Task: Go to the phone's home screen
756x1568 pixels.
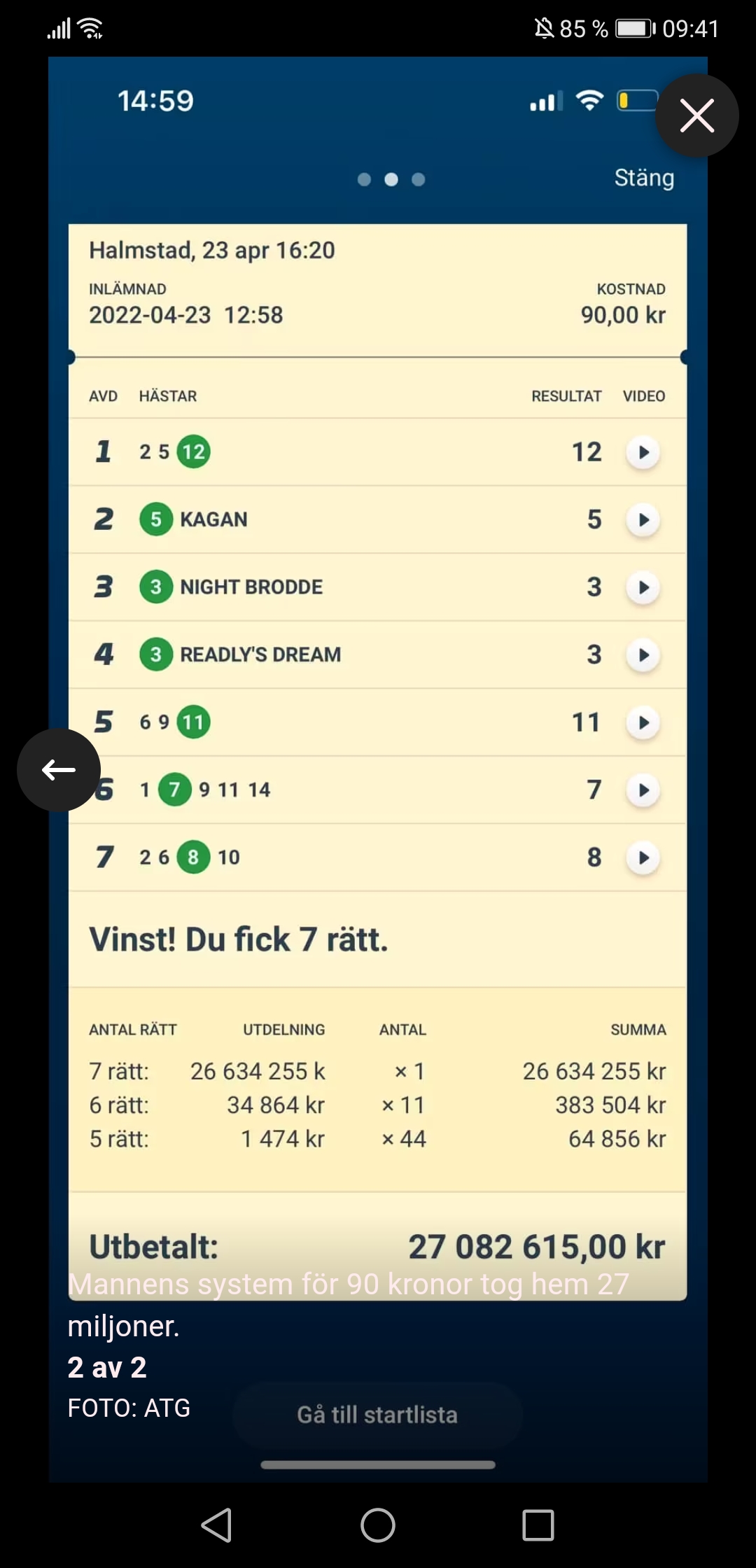Action: (378, 1525)
